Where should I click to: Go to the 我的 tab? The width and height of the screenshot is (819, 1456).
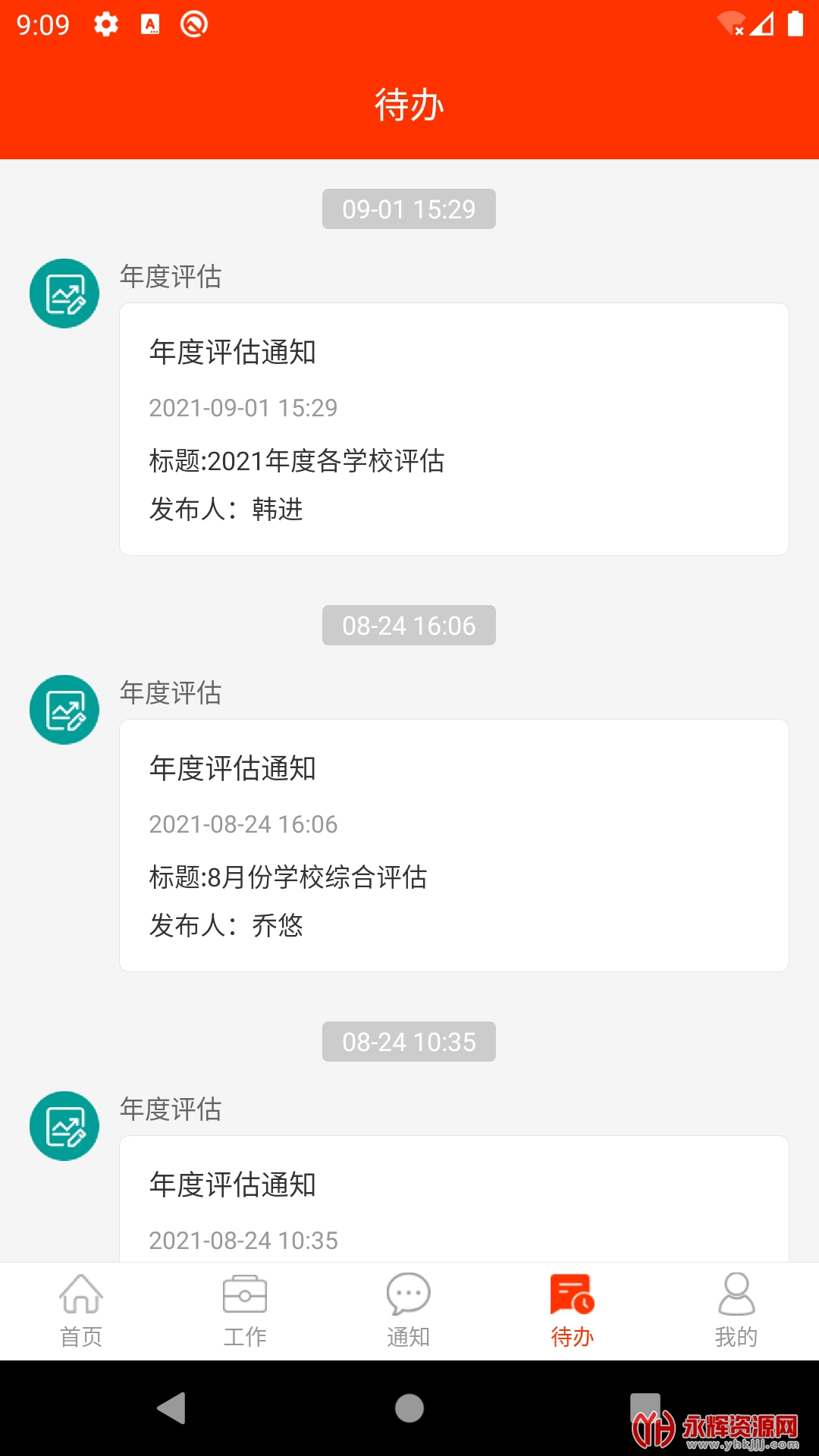tap(736, 1311)
